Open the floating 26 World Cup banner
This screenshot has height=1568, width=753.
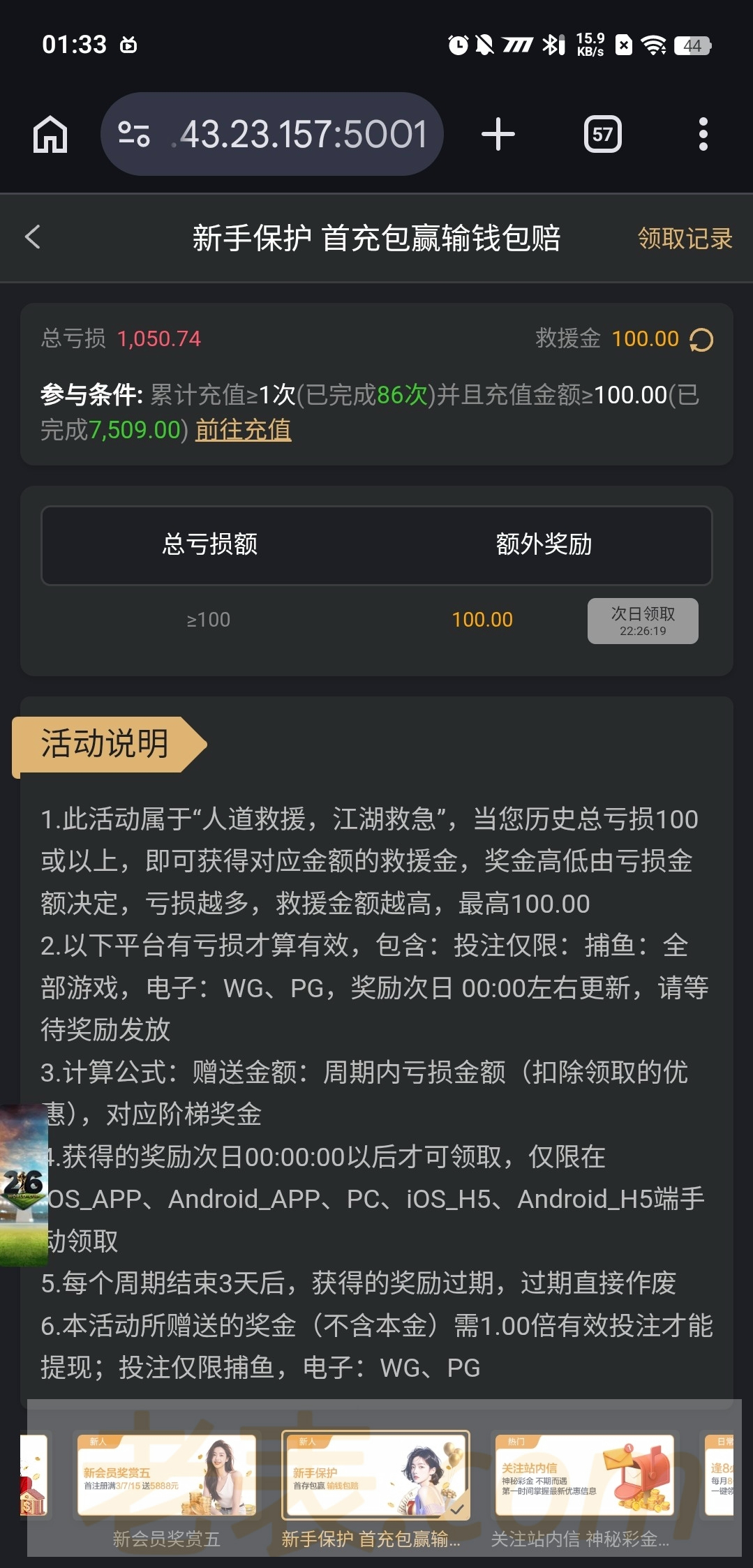(x=24, y=1185)
